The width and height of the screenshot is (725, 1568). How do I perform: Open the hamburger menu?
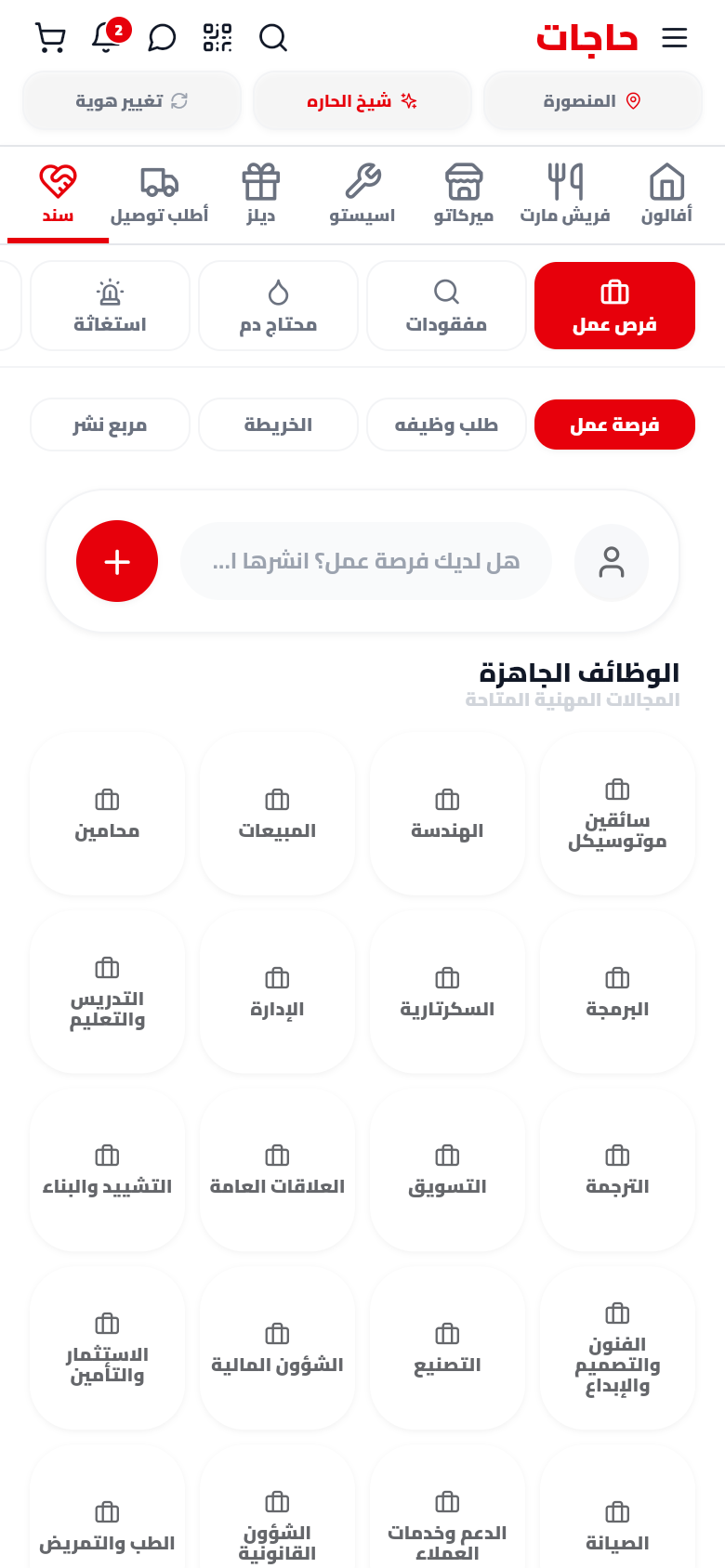pyautogui.click(x=674, y=37)
